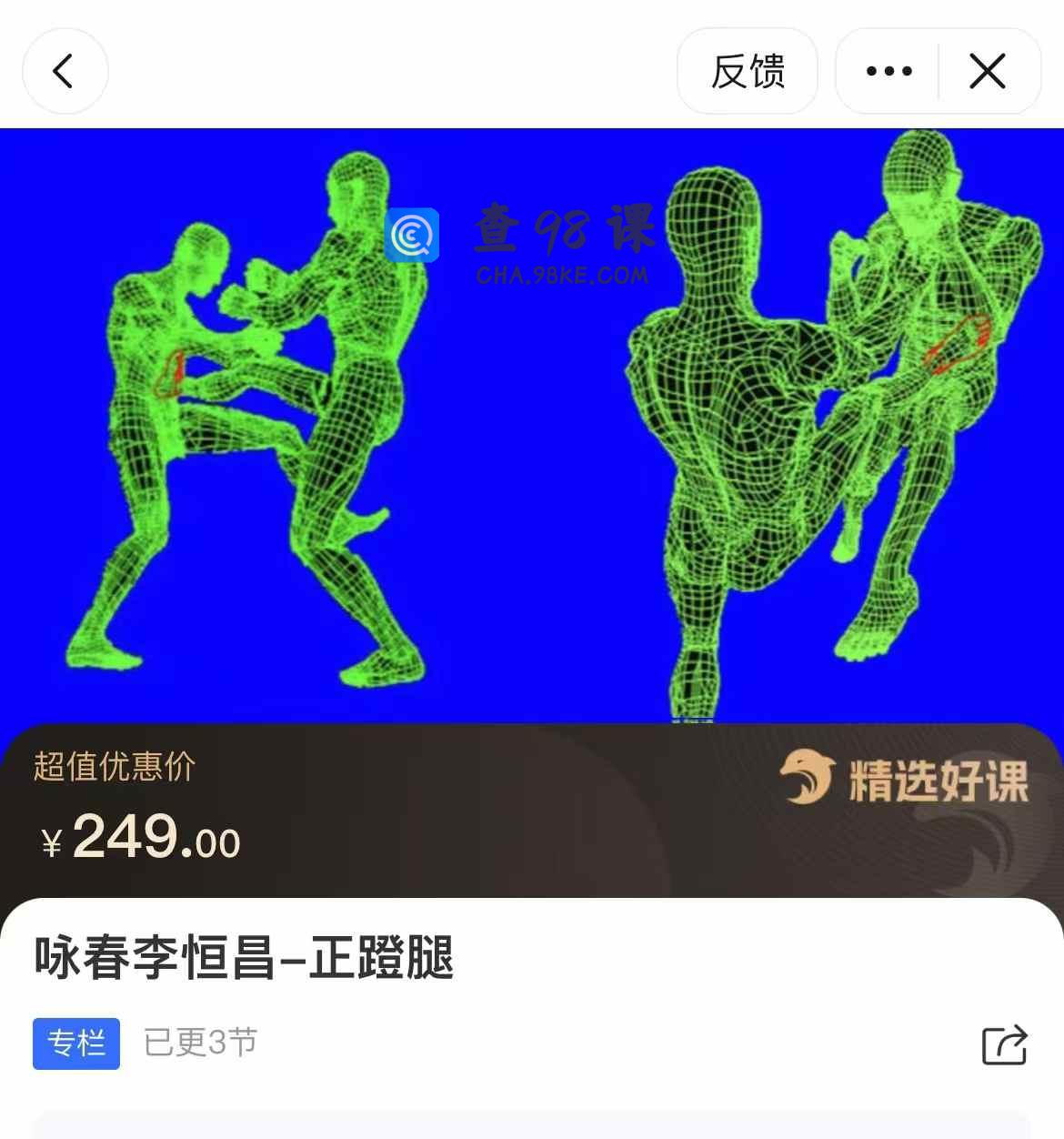Share the 咏春李恒昌-正蹬腿 course
The height and width of the screenshot is (1139, 1064).
(1004, 1043)
